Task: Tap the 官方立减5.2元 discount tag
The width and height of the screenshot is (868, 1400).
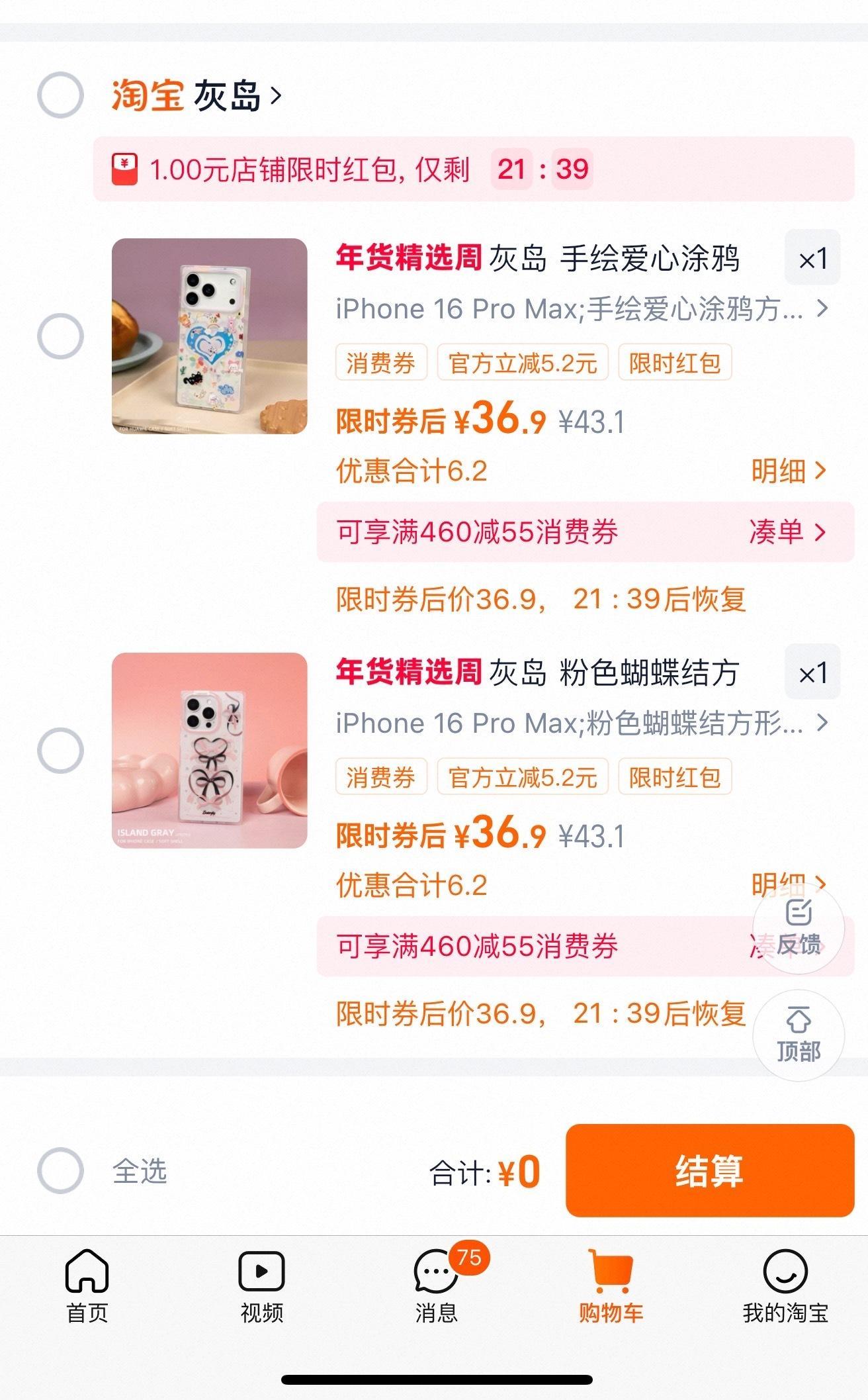Action: tap(523, 363)
